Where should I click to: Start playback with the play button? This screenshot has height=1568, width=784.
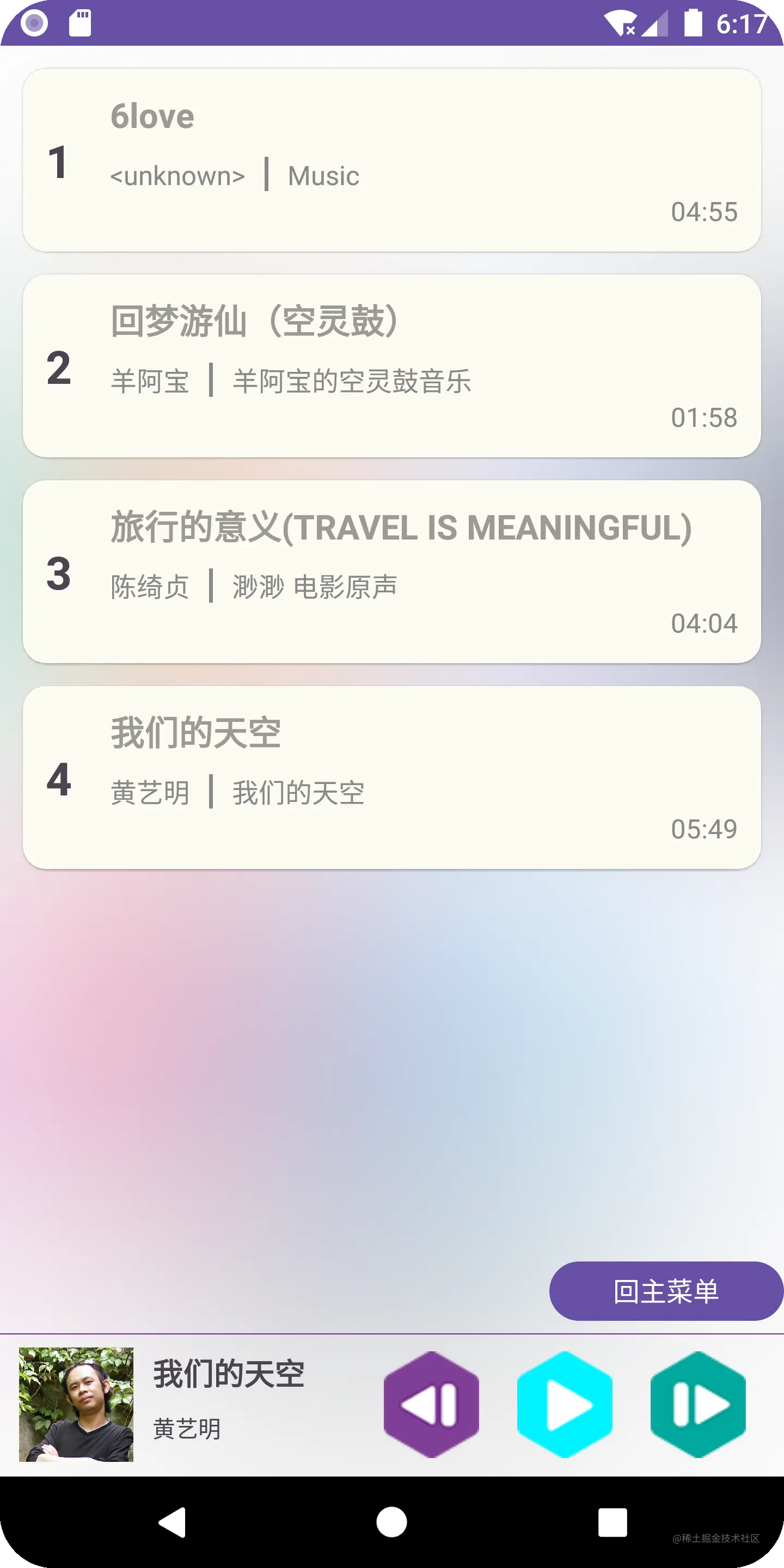(564, 1404)
